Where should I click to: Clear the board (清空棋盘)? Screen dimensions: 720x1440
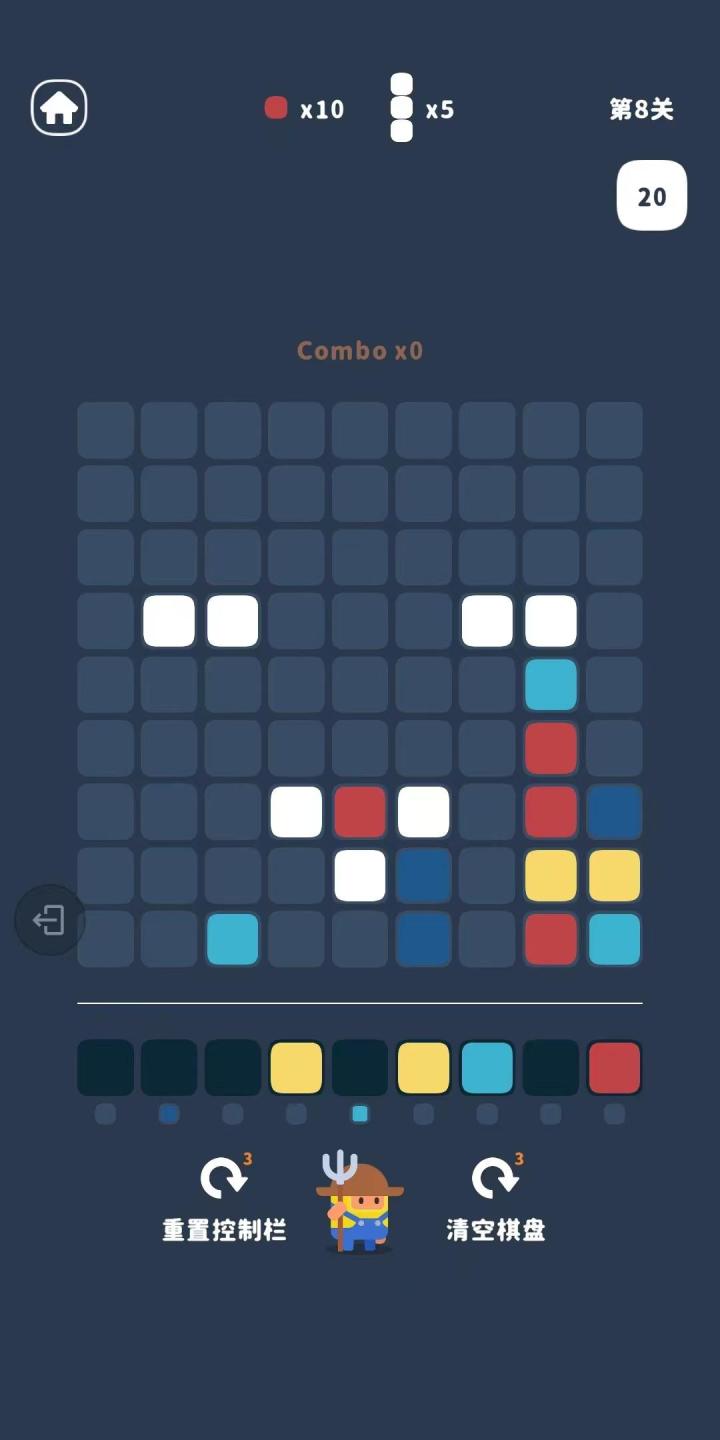pos(496,1198)
